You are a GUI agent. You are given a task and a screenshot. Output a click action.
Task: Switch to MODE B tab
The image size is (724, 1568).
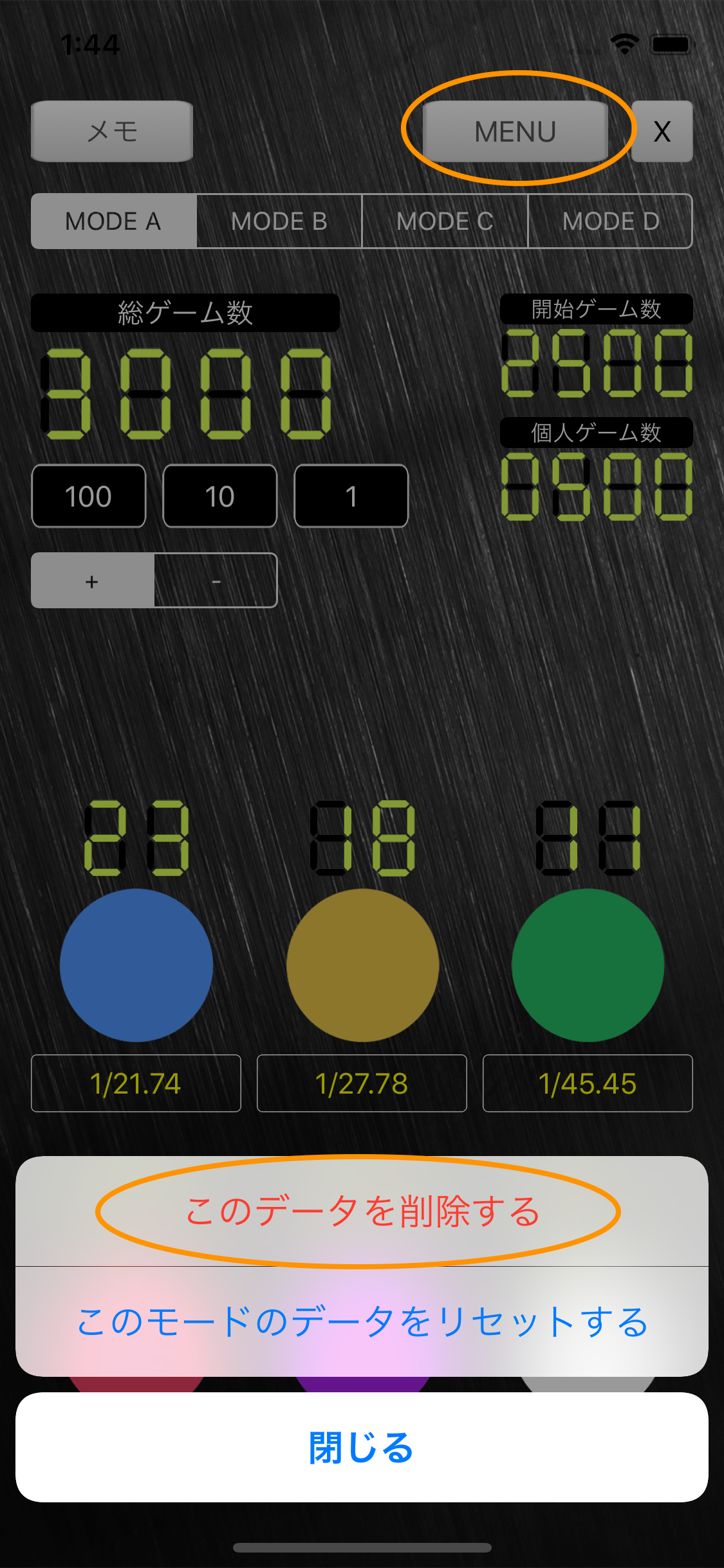pos(279,221)
